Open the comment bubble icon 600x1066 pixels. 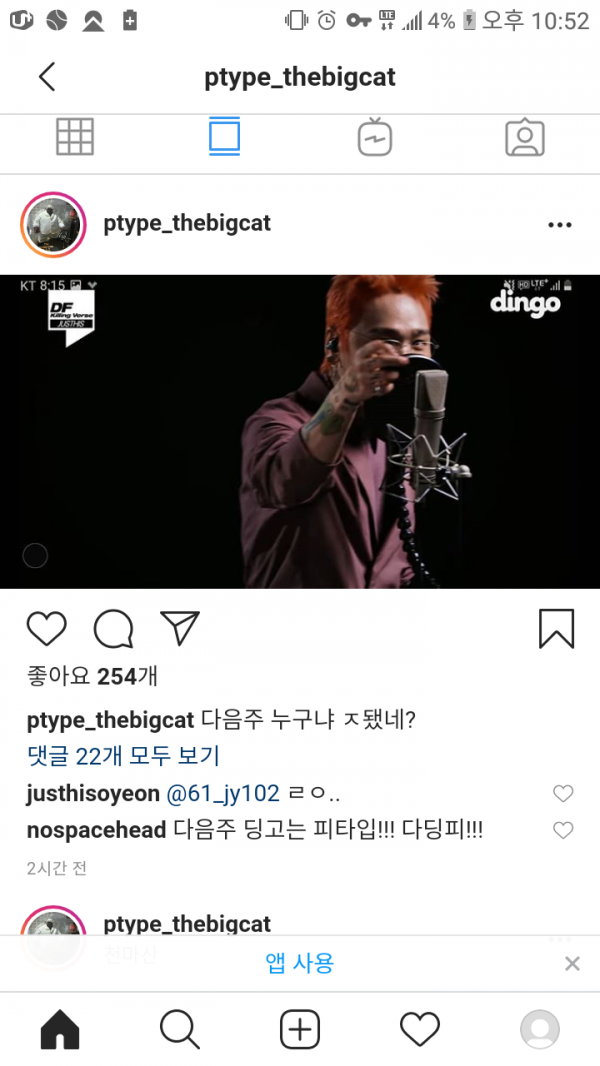113,628
